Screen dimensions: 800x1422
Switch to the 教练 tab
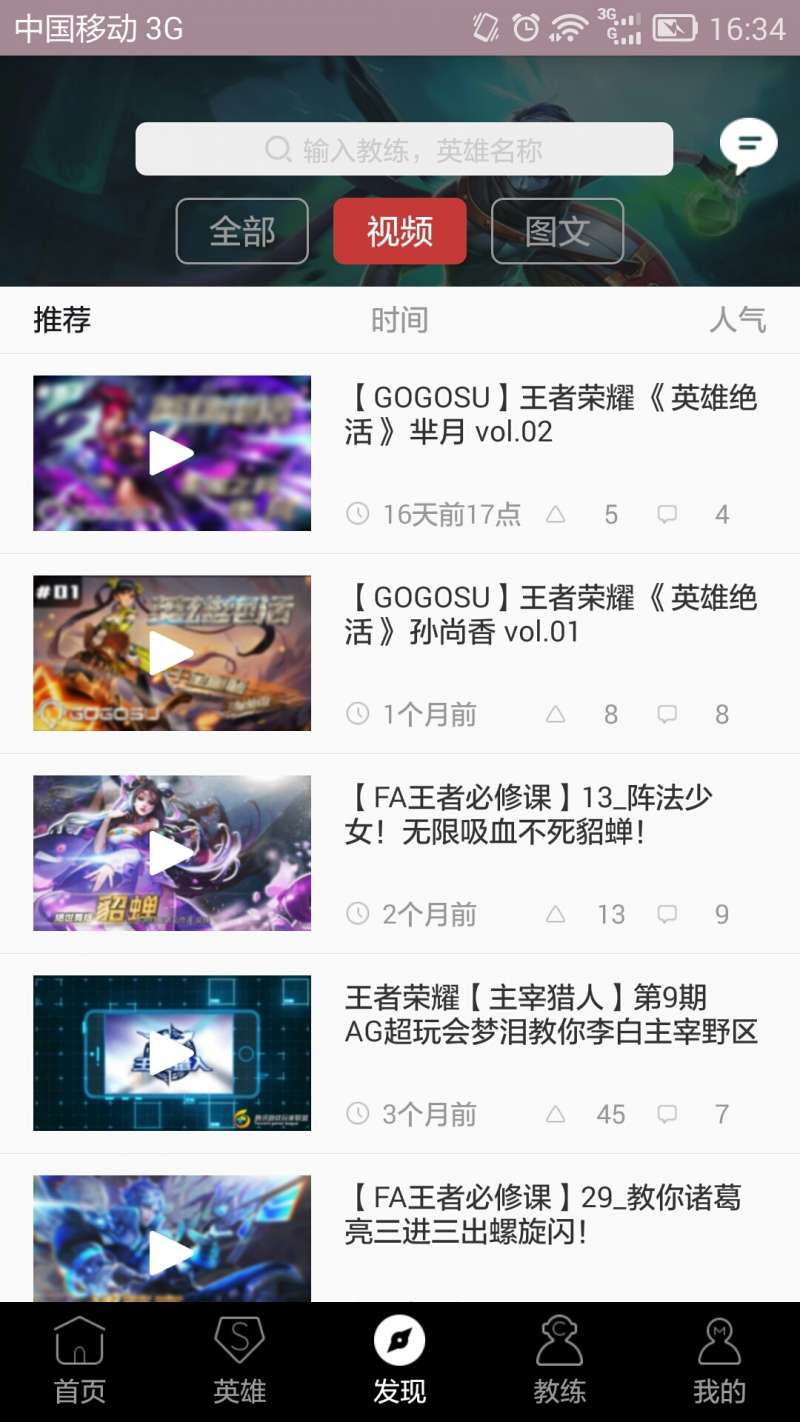click(x=560, y=1362)
